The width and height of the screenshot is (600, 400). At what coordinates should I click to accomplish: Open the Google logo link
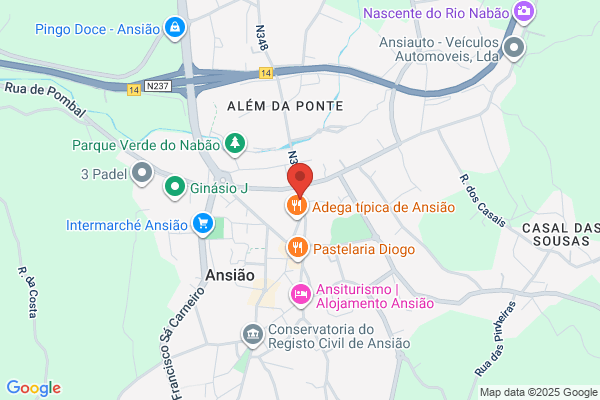[33, 388]
